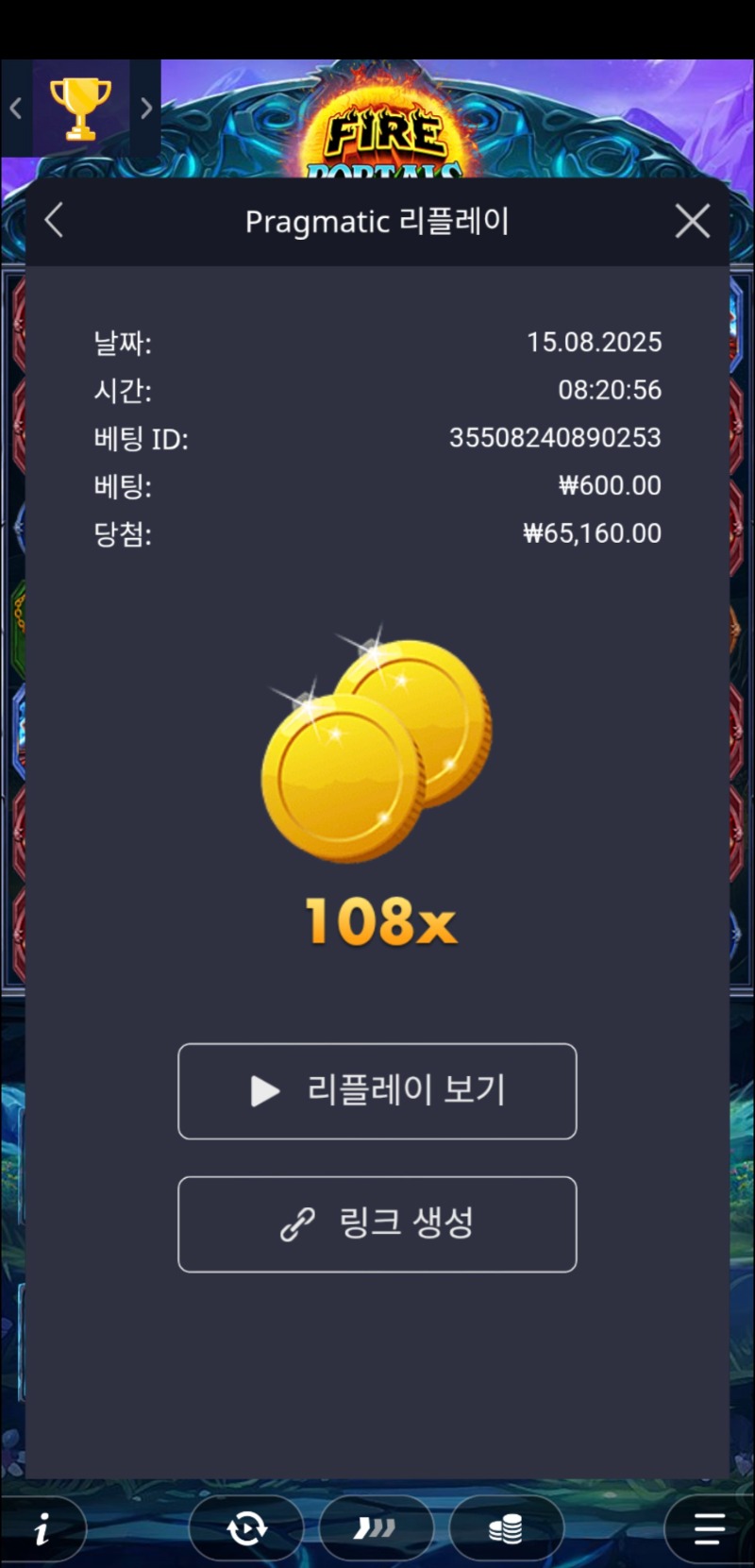Open the game info button
The width and height of the screenshot is (755, 1568).
[42, 1528]
